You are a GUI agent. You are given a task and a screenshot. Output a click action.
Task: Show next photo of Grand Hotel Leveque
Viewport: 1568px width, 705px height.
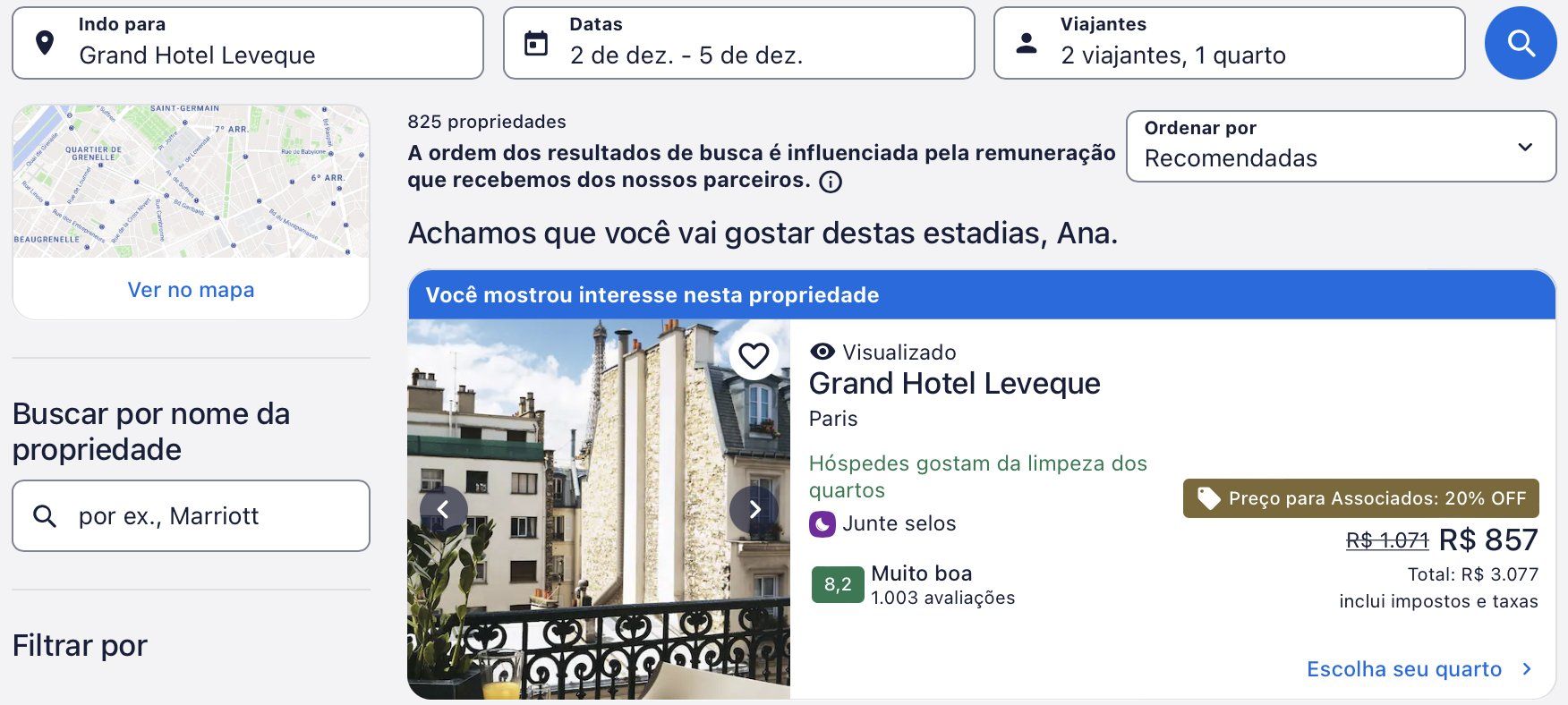pos(754,509)
